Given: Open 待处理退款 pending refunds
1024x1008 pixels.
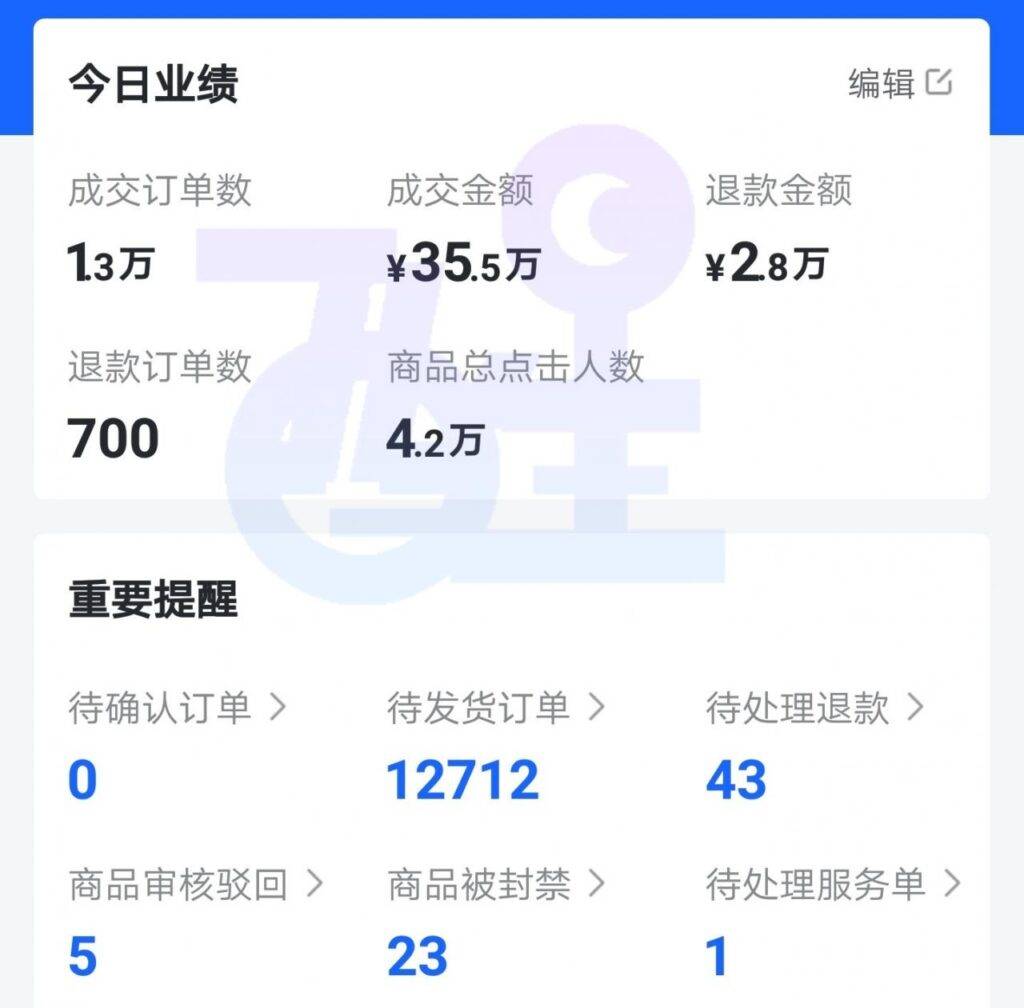Looking at the screenshot, I should click(x=814, y=708).
